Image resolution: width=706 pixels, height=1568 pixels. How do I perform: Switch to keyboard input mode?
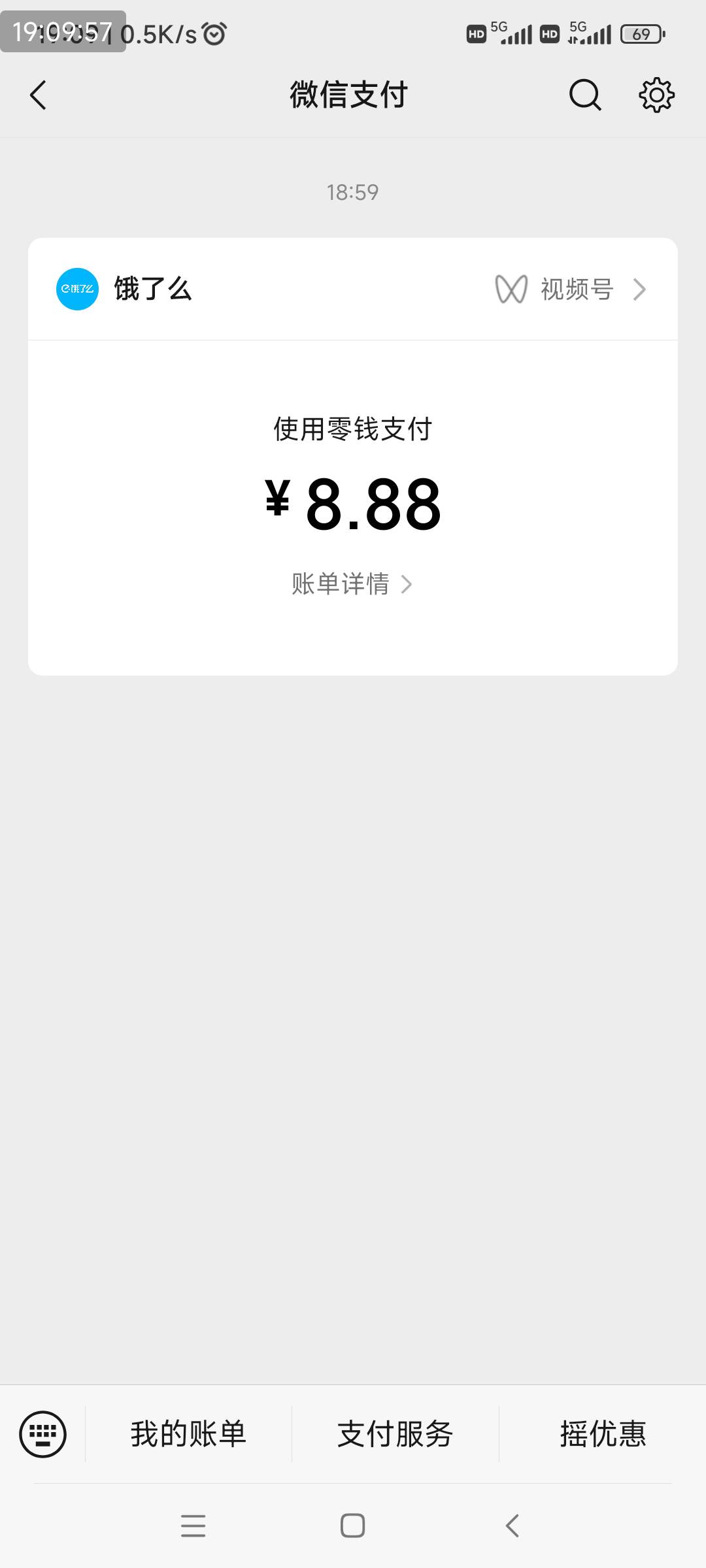point(43,1434)
